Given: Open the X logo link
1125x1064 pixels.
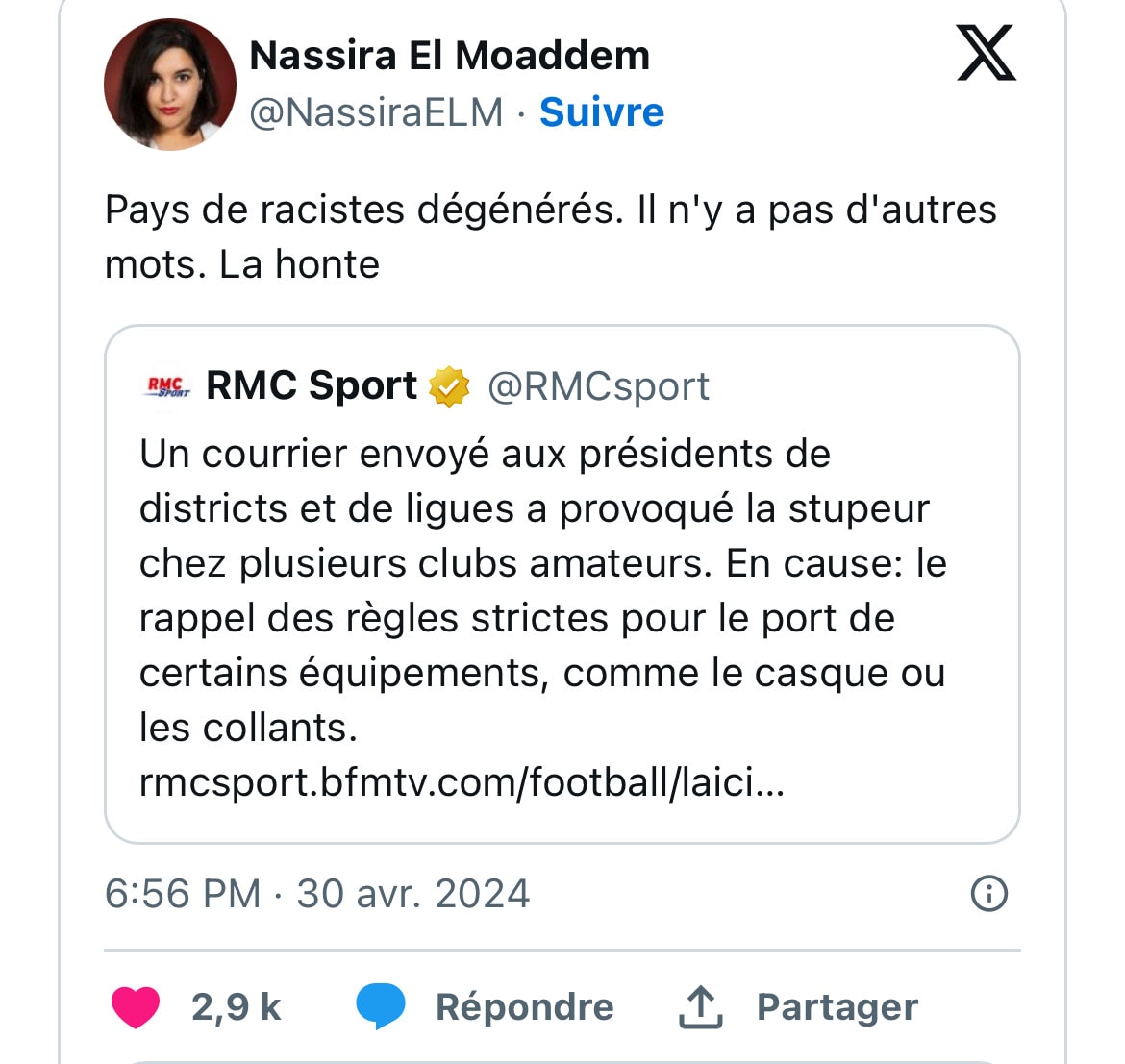Looking at the screenshot, I should pos(987,54).
